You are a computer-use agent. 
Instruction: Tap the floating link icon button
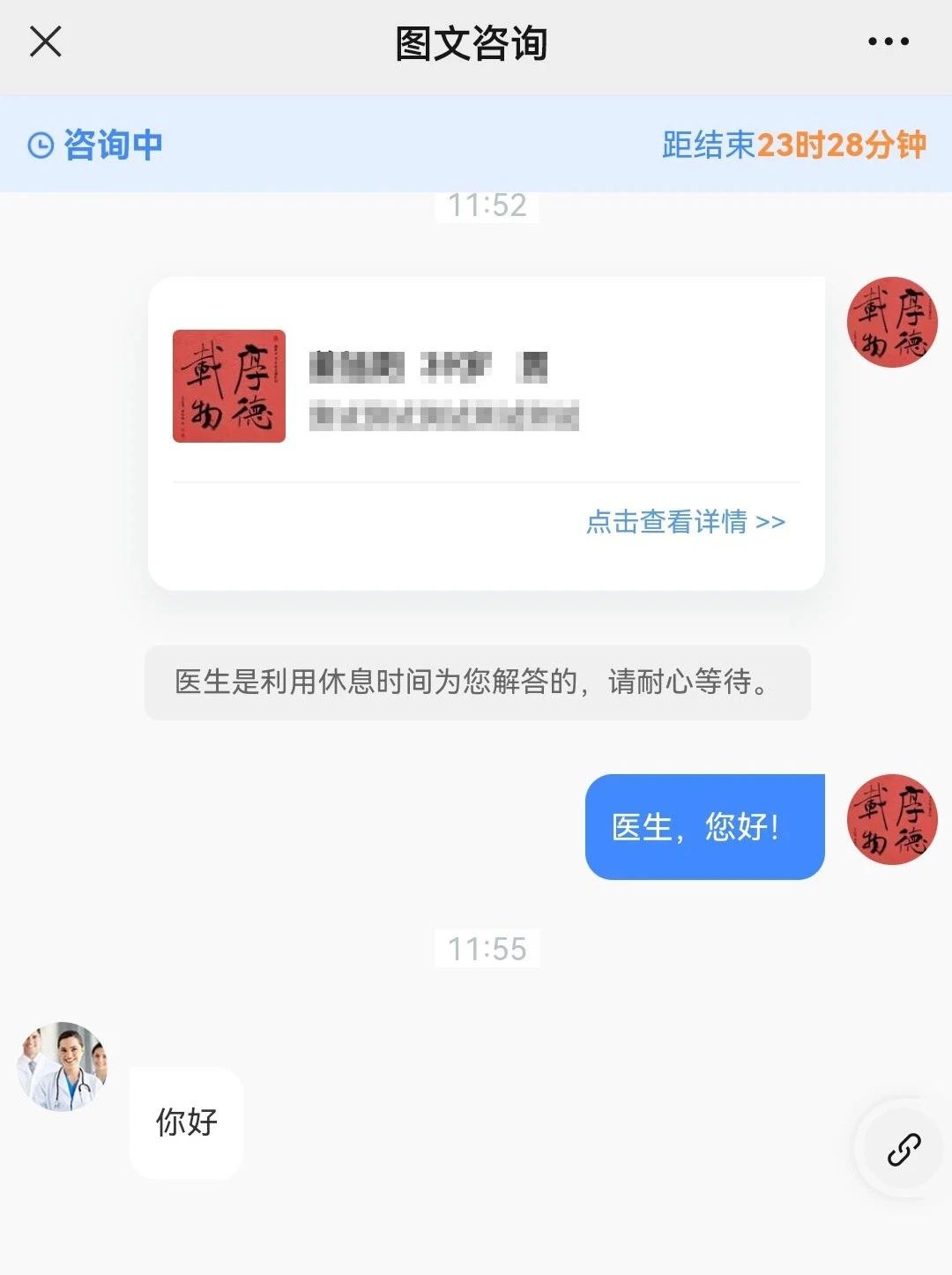(904, 1149)
